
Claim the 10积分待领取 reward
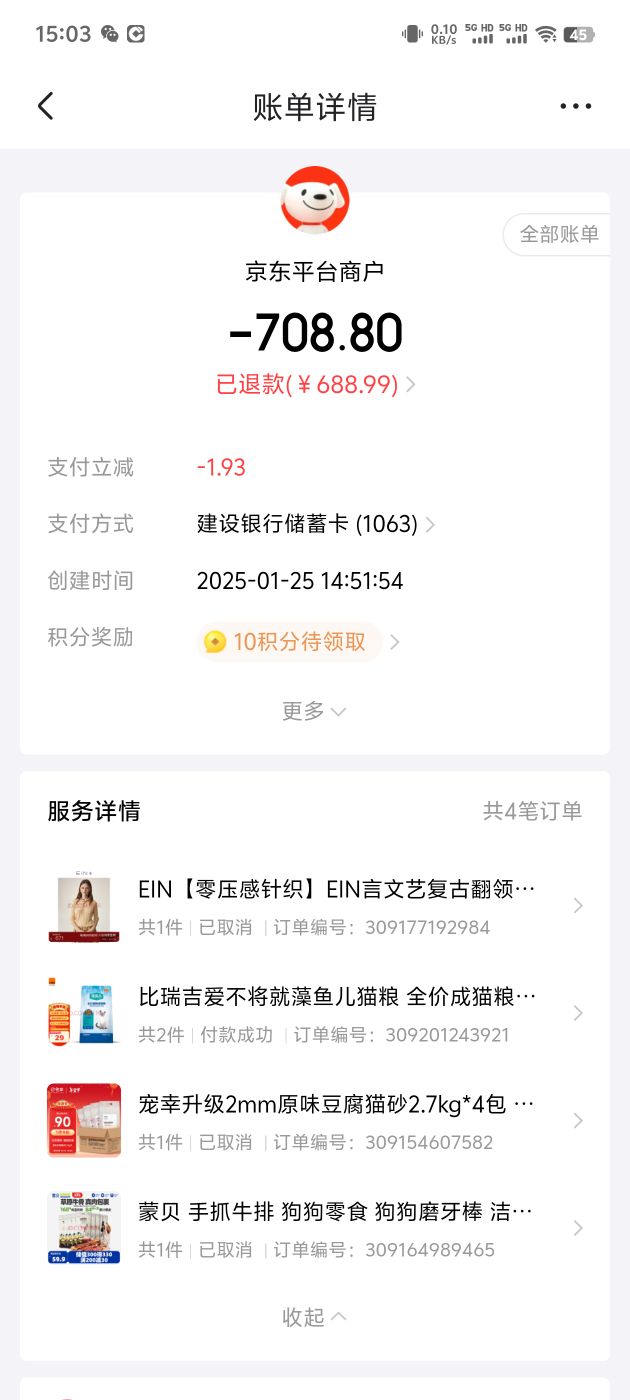click(299, 642)
